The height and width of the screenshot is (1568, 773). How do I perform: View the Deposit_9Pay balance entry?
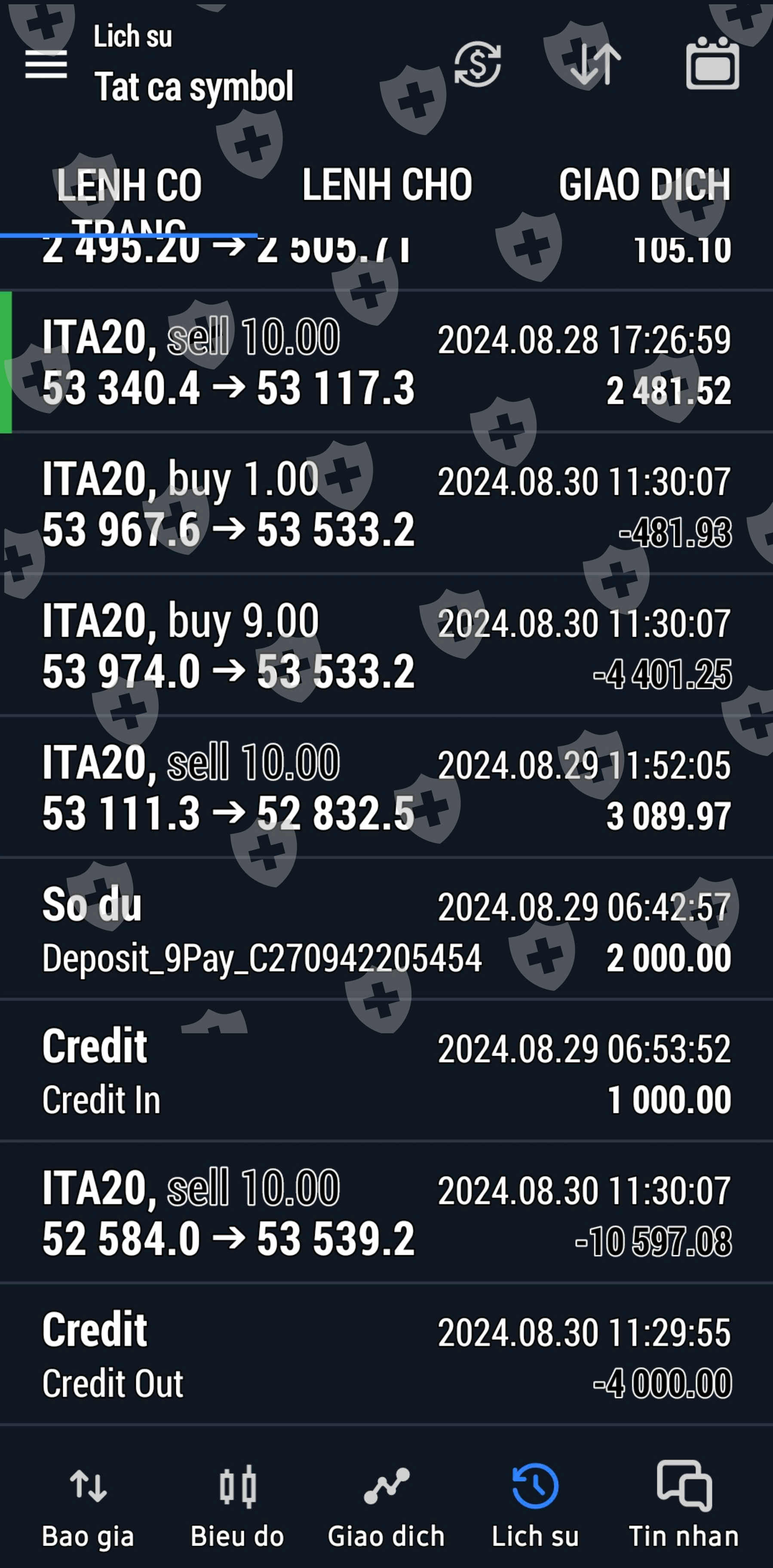(386, 930)
